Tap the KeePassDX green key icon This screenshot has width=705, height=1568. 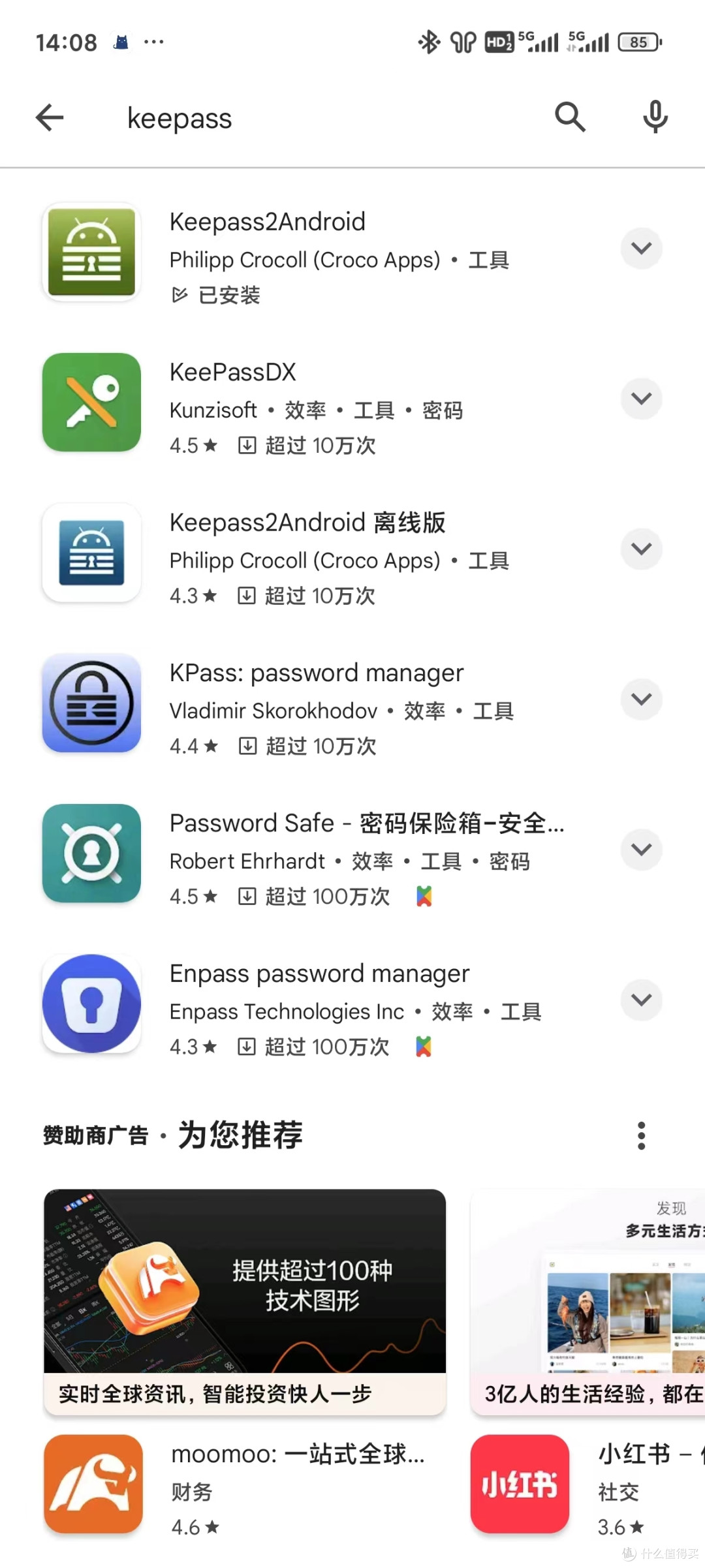[91, 403]
